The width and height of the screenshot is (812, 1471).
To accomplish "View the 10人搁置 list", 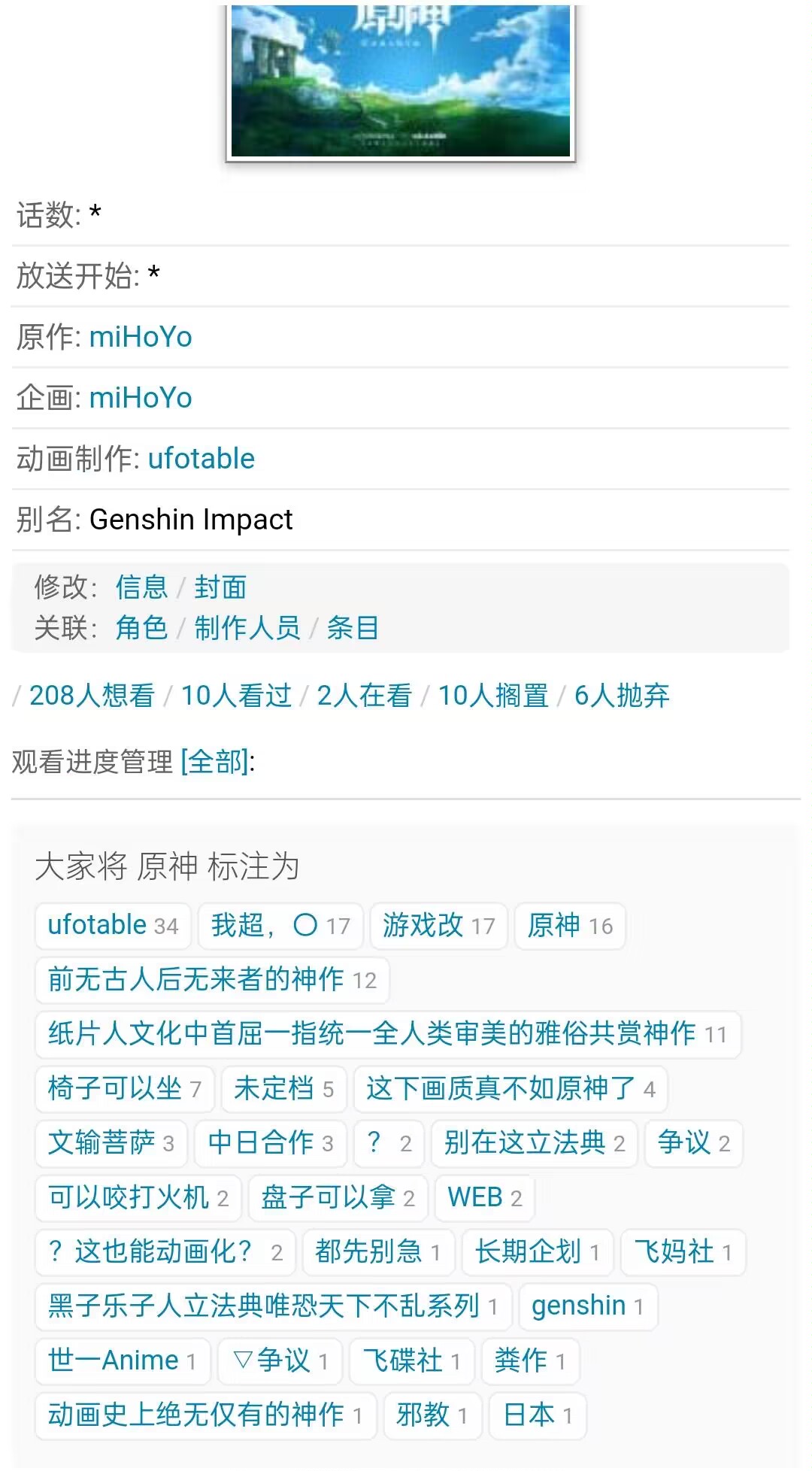I will [x=493, y=696].
